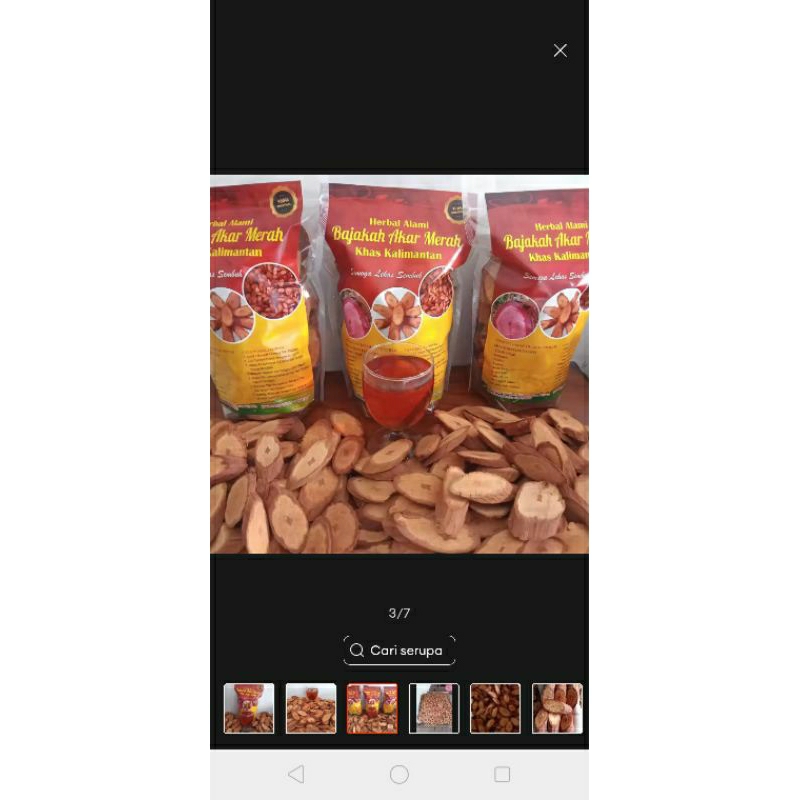The image size is (800, 800).
Task: Select the highlighted third thumbnail
Action: 372,708
